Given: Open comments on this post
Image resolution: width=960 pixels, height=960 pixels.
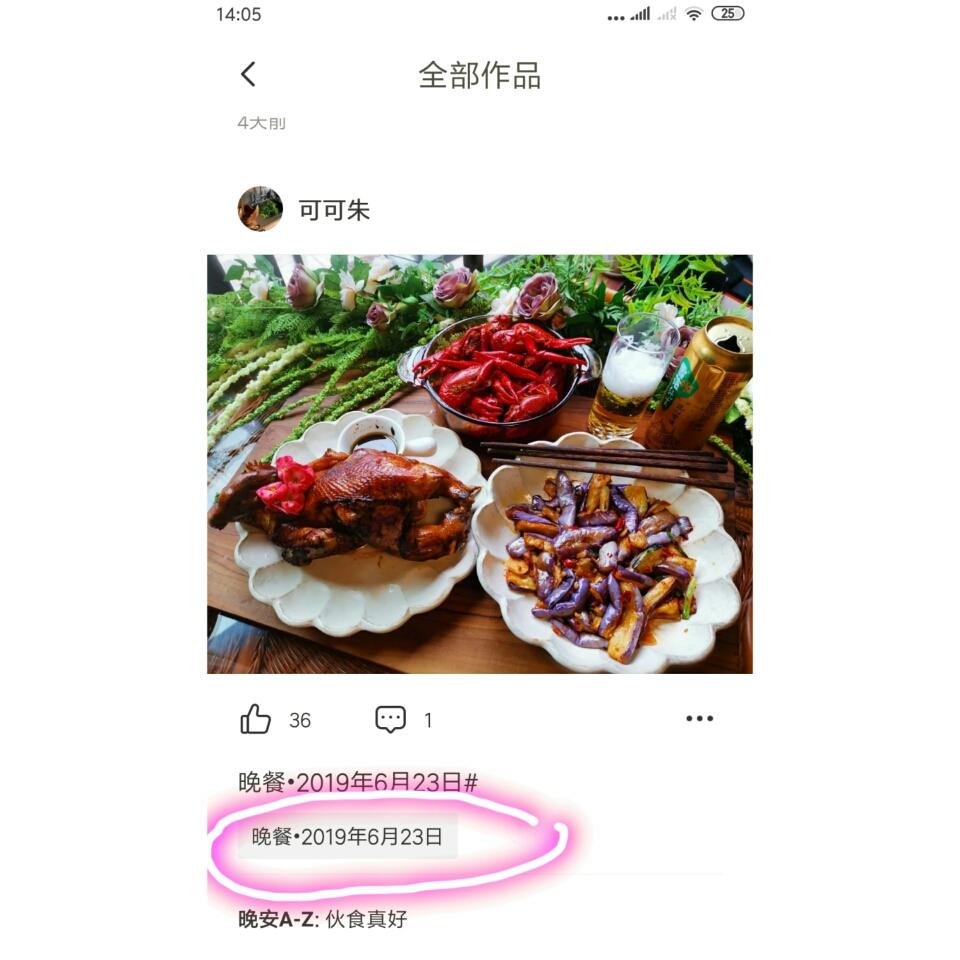Looking at the screenshot, I should [391, 719].
